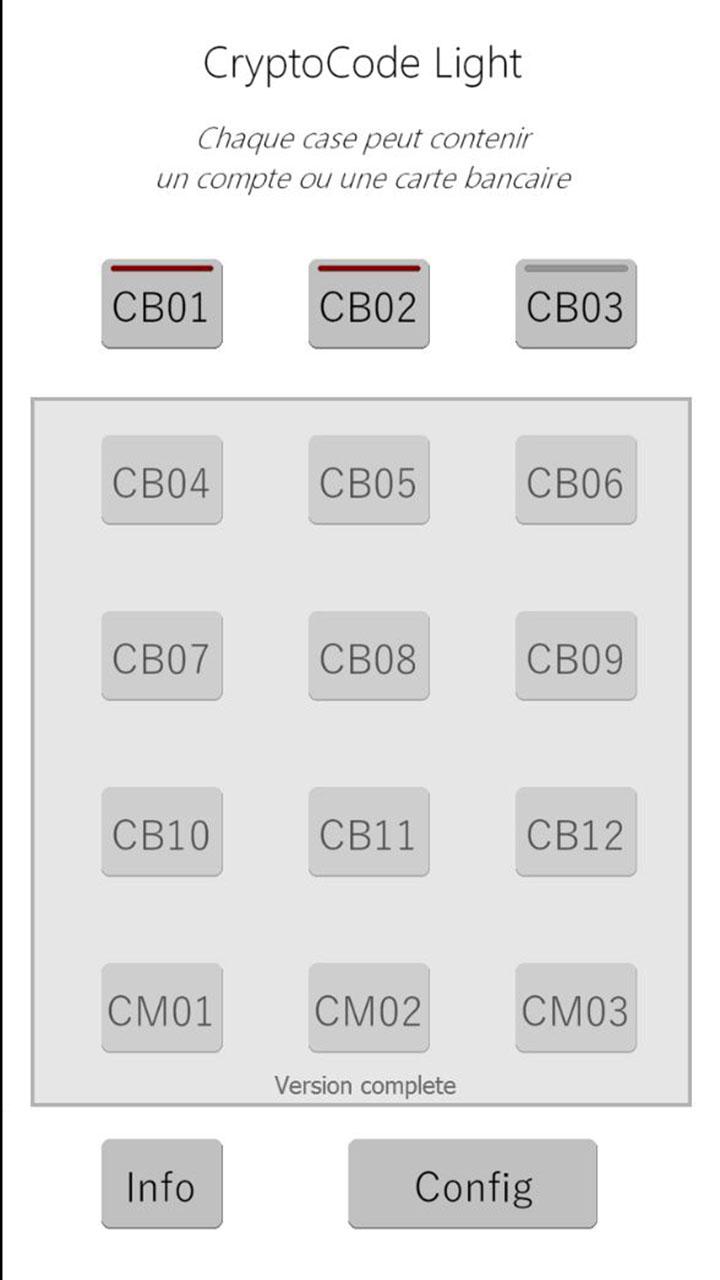
Task: Tap the CB03 slot
Action: click(x=575, y=305)
